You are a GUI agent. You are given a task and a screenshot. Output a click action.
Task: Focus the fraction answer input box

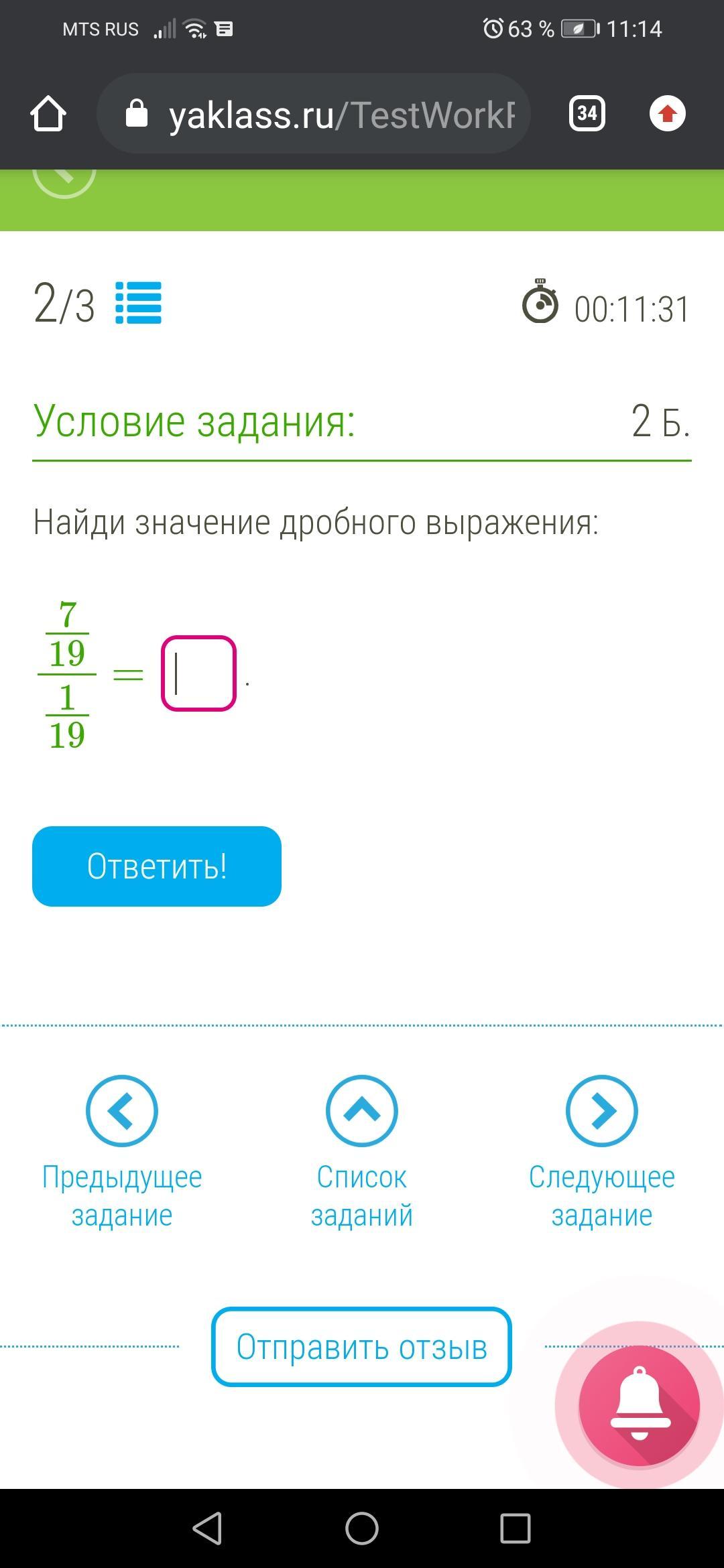[198, 673]
